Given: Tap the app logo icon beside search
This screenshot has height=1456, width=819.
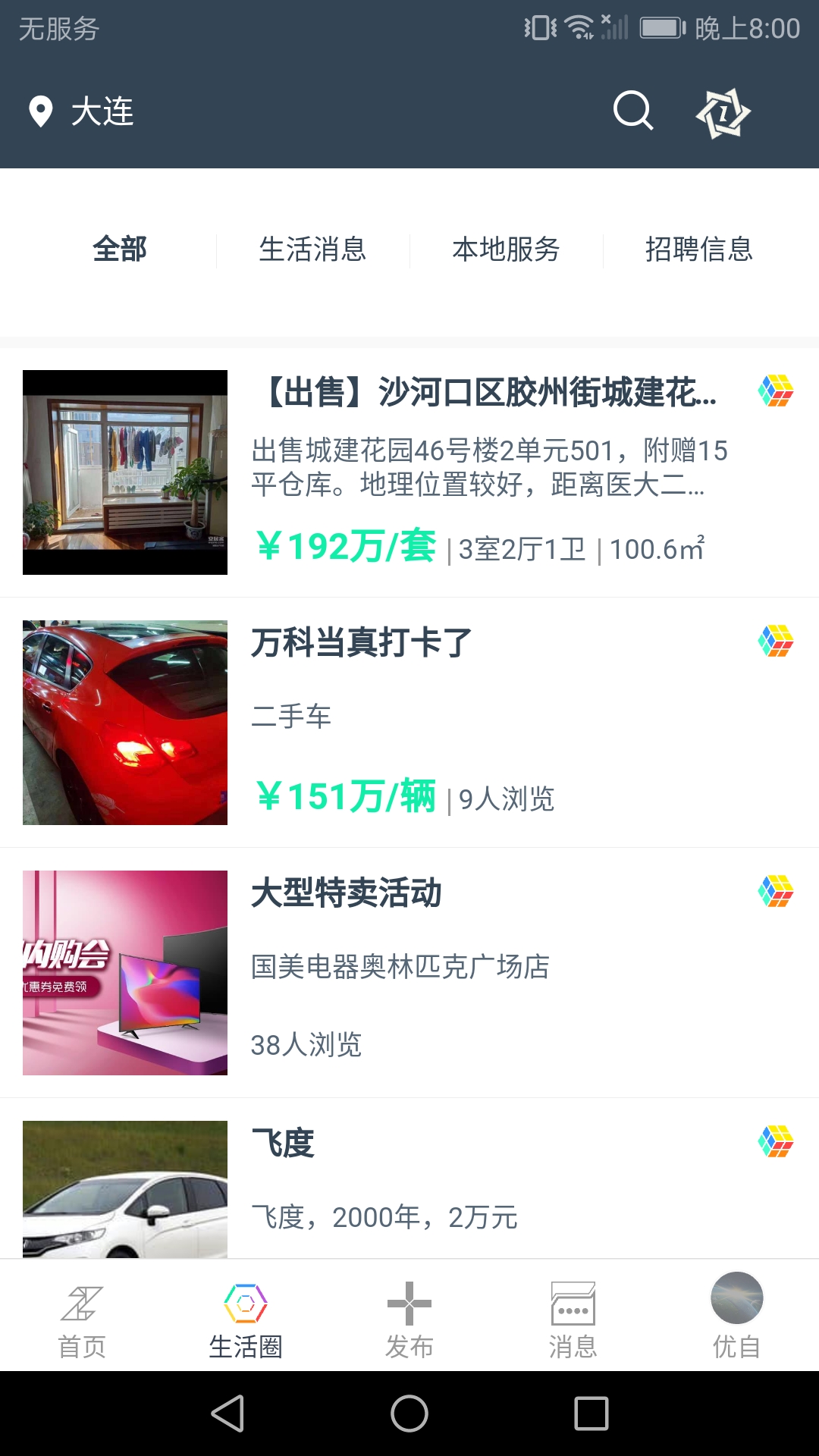Looking at the screenshot, I should point(723,111).
